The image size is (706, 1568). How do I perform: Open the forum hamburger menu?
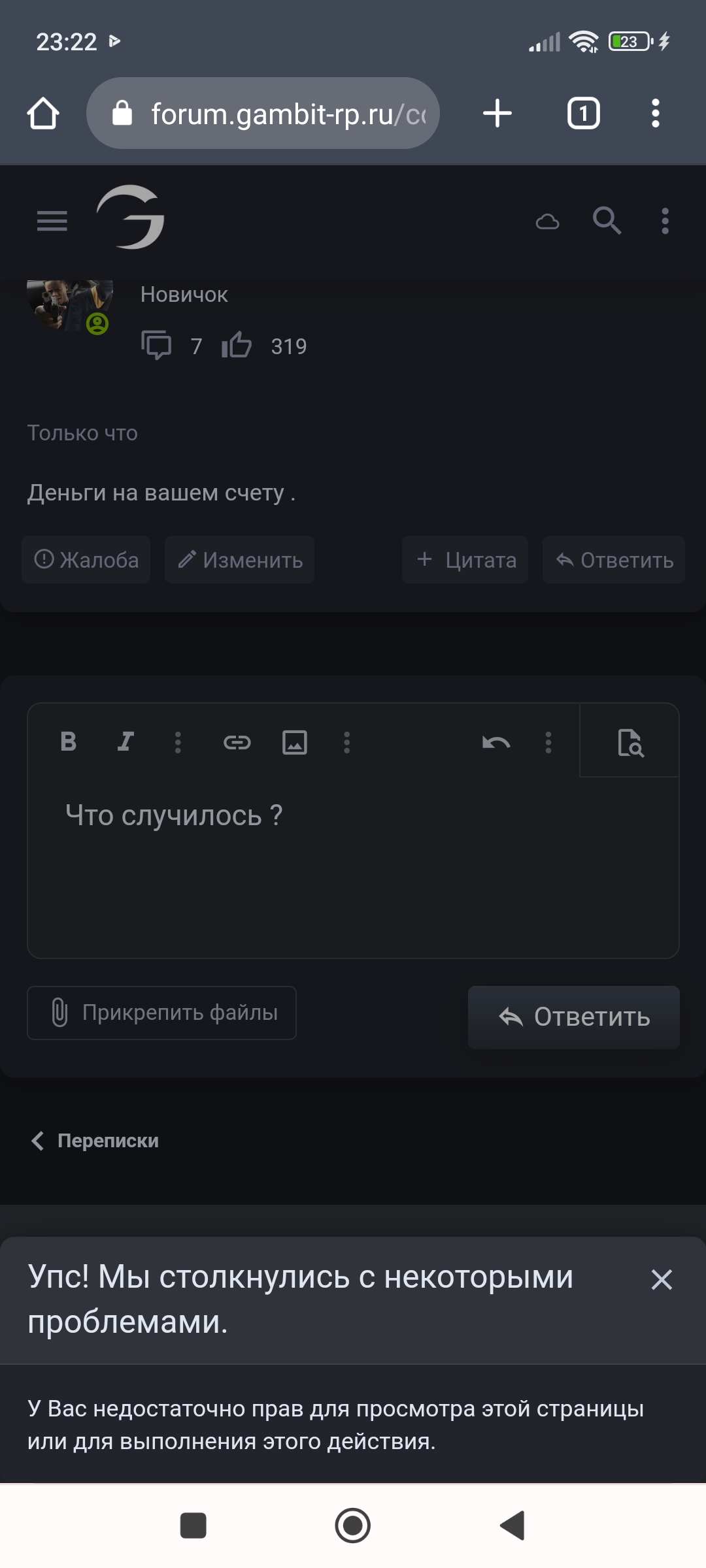click(x=52, y=221)
